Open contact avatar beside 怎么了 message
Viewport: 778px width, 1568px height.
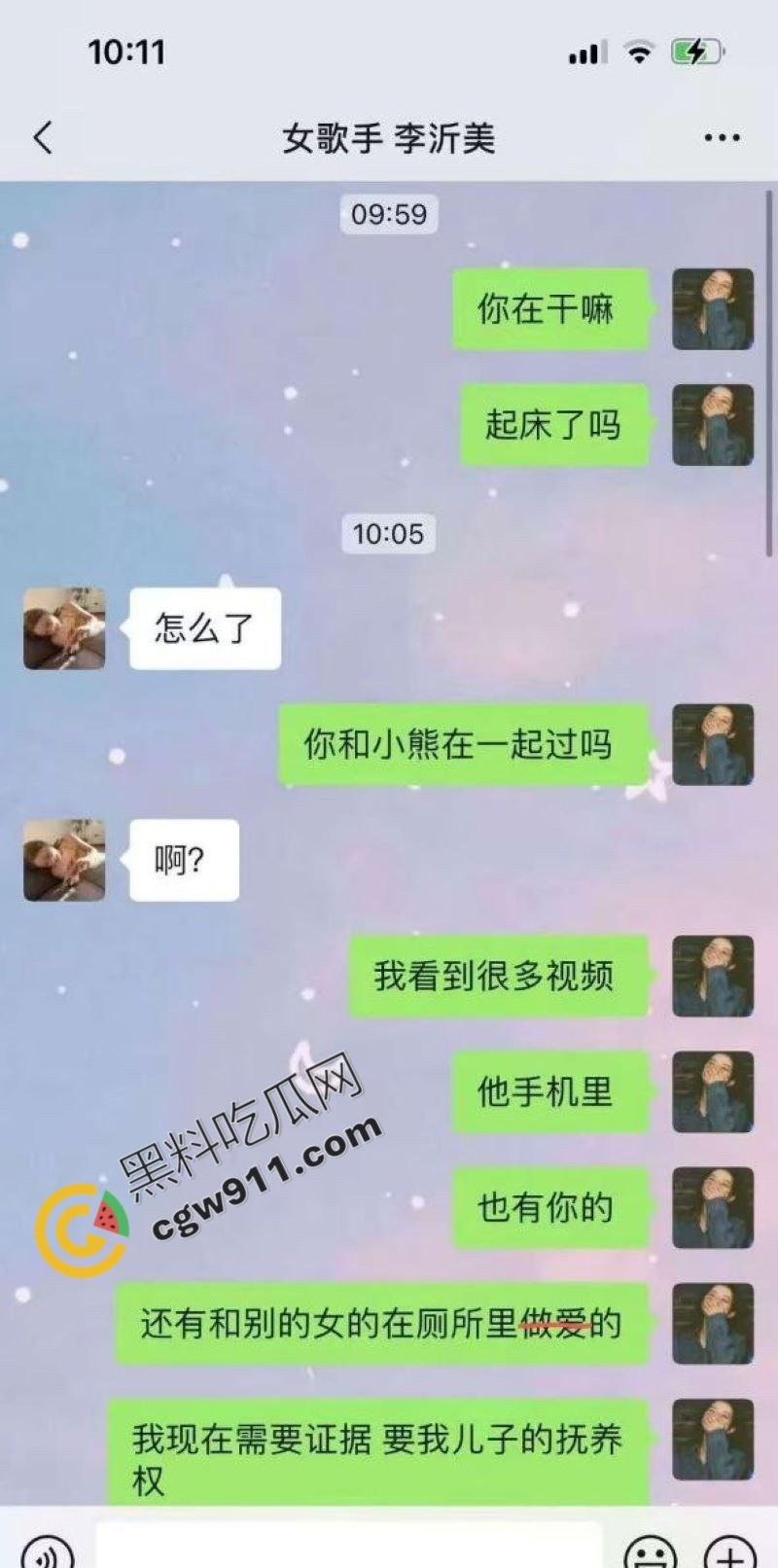[64, 628]
